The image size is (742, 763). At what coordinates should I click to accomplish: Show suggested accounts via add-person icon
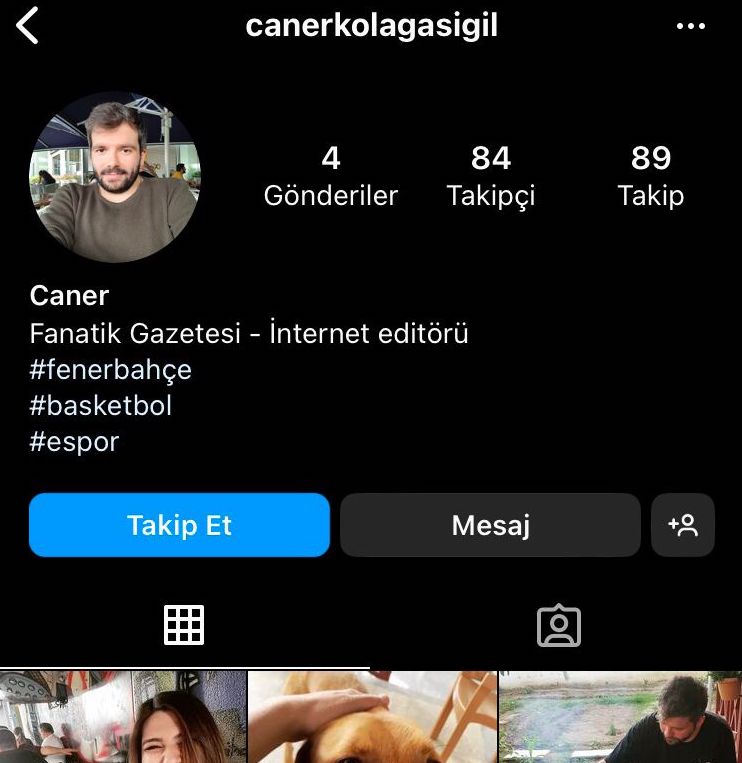pyautogui.click(x=683, y=525)
